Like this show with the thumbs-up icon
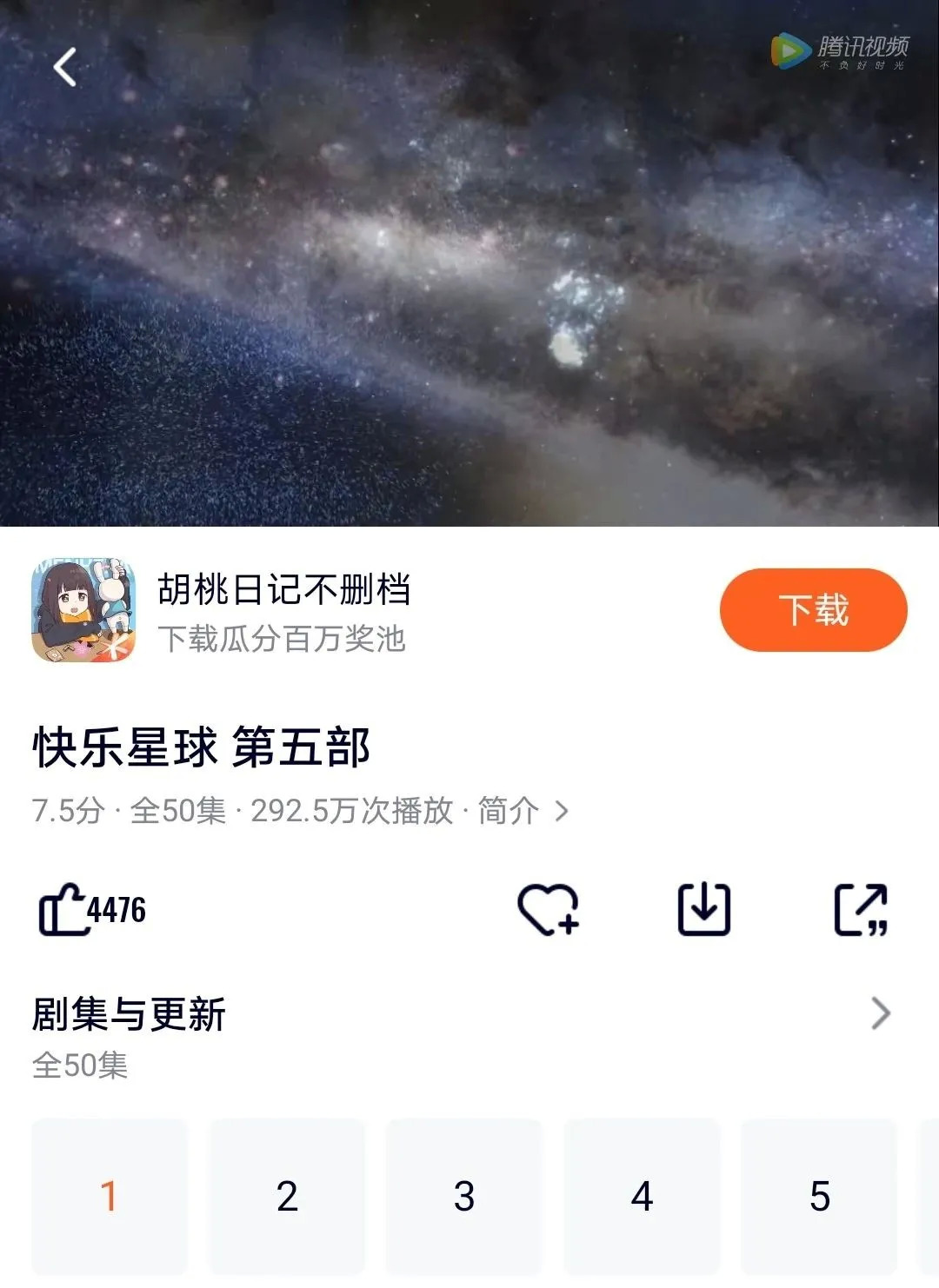Screen dimensions: 939x1288 coord(64,910)
